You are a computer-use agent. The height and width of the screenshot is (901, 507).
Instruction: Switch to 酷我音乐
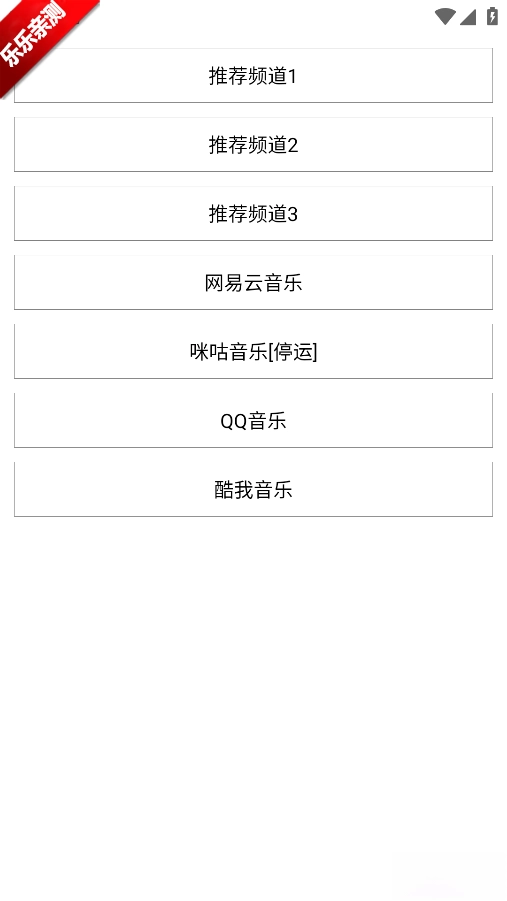coord(254,490)
